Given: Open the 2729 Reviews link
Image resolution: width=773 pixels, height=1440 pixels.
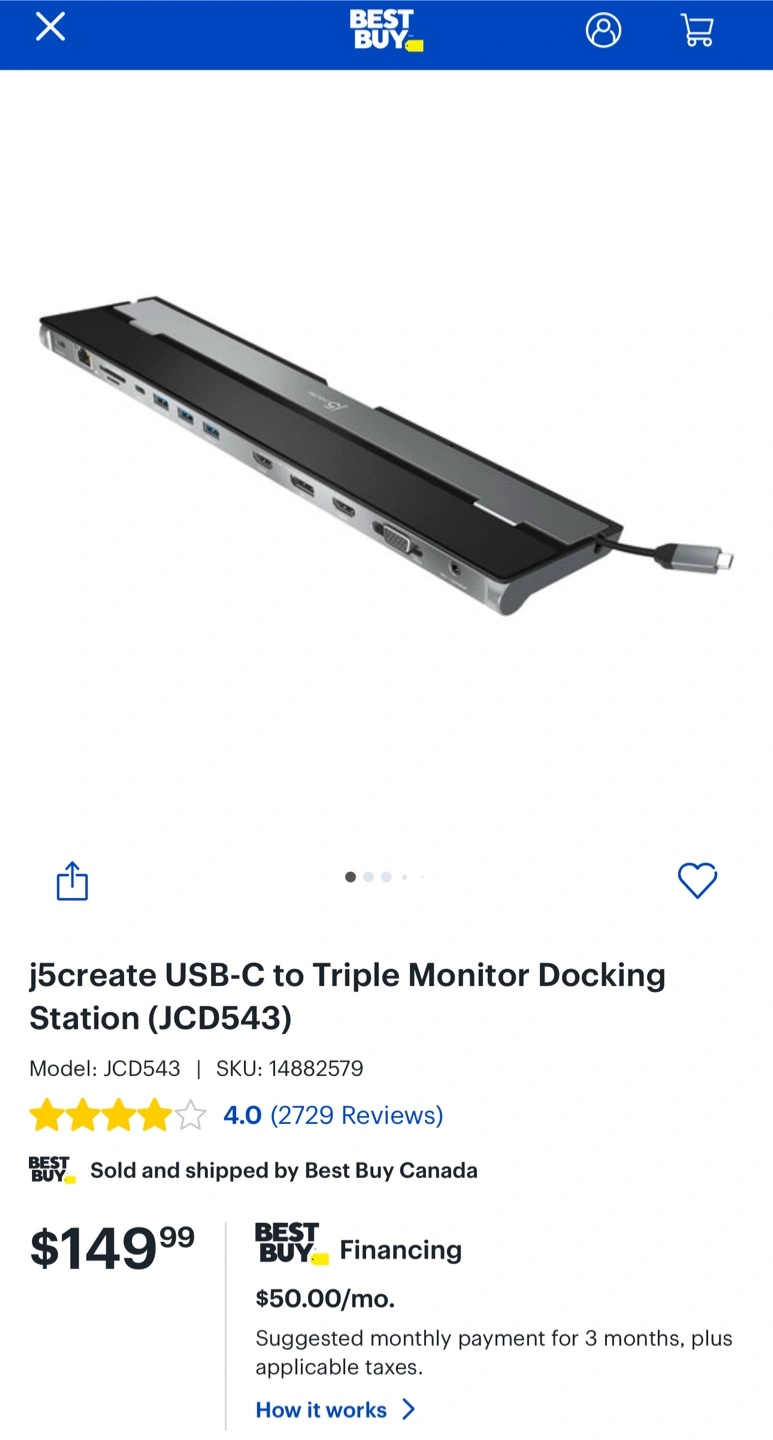Looking at the screenshot, I should [356, 1115].
